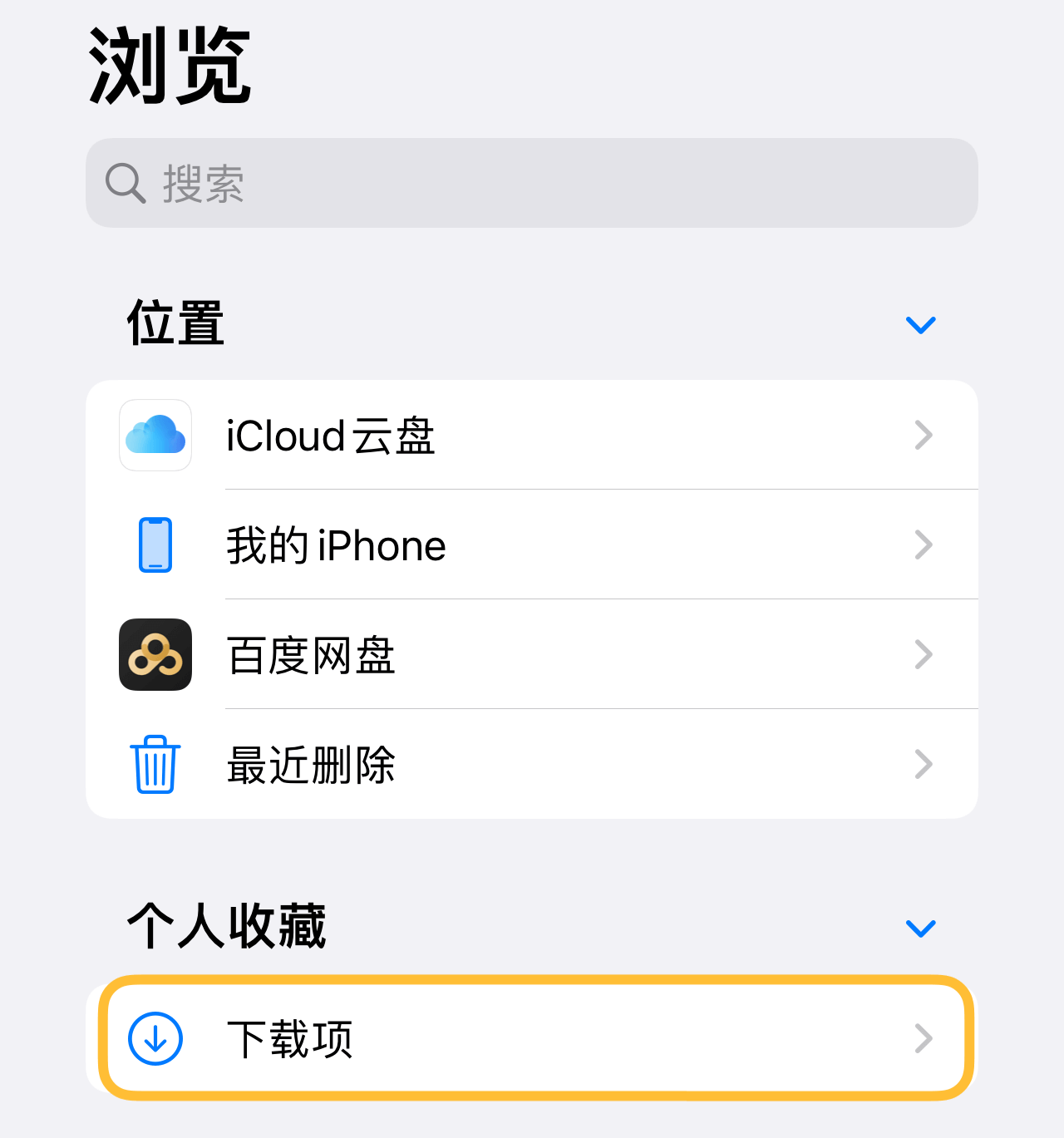The image size is (1064, 1138).
Task: View 最近删除 files
Action: click(x=532, y=765)
